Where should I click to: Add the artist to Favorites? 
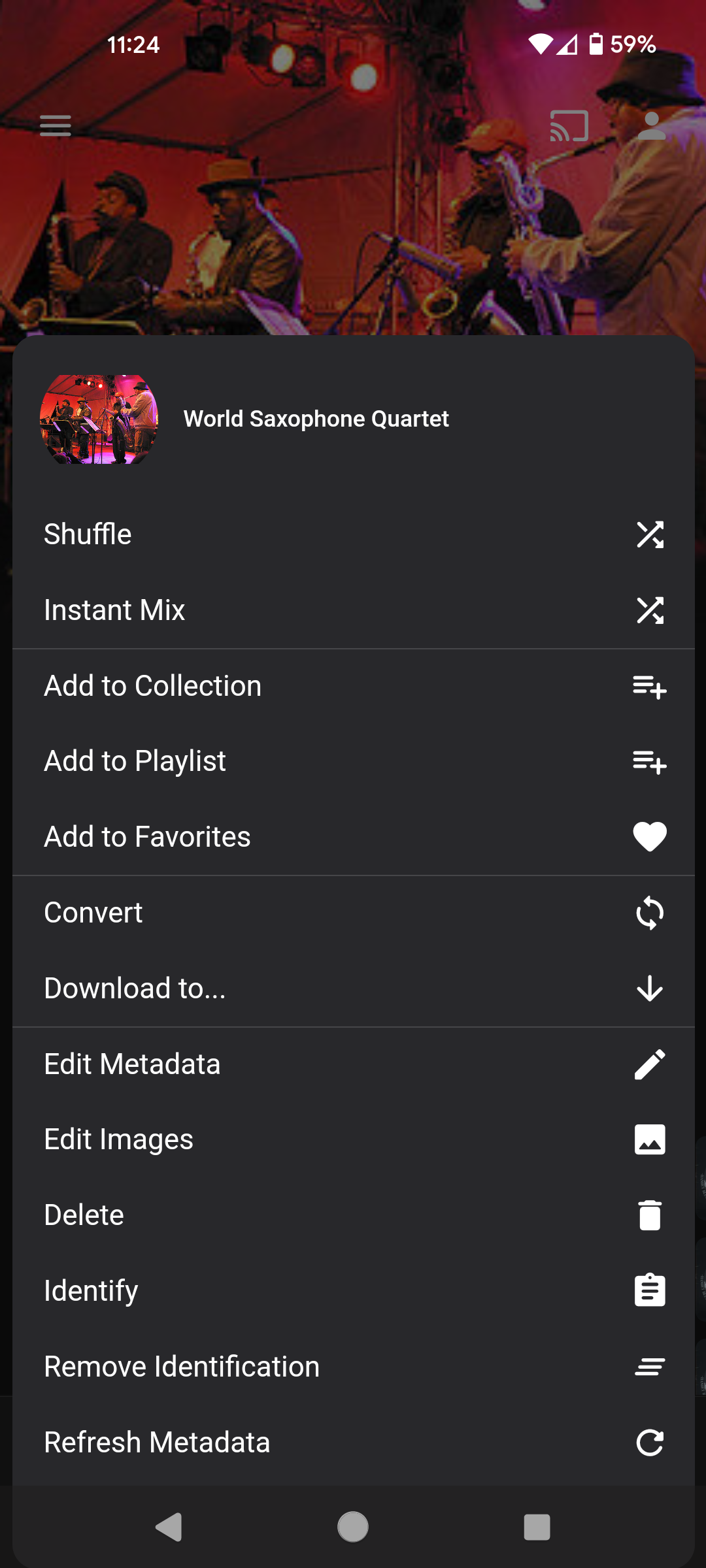click(353, 837)
